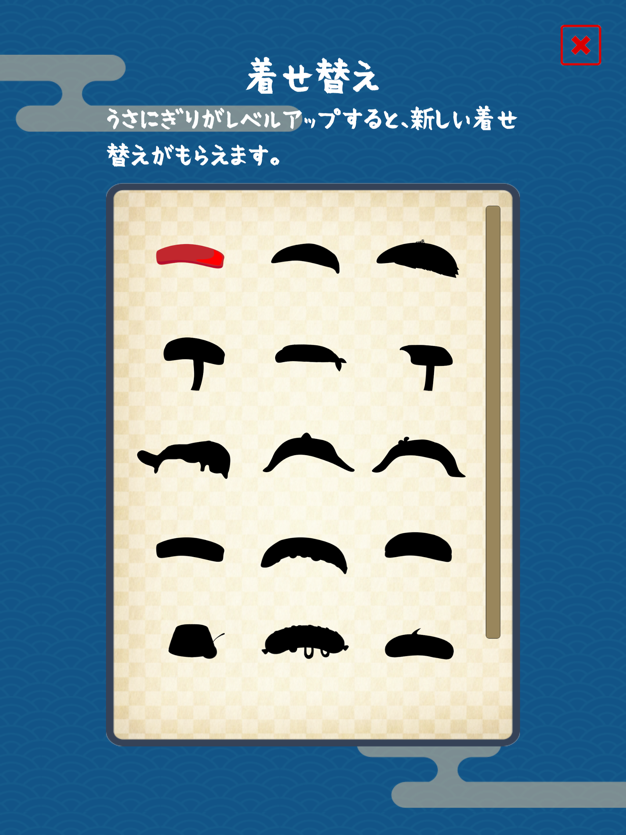Select the red tuna topping costume
Viewport: 626px width, 835px height.
189,256
